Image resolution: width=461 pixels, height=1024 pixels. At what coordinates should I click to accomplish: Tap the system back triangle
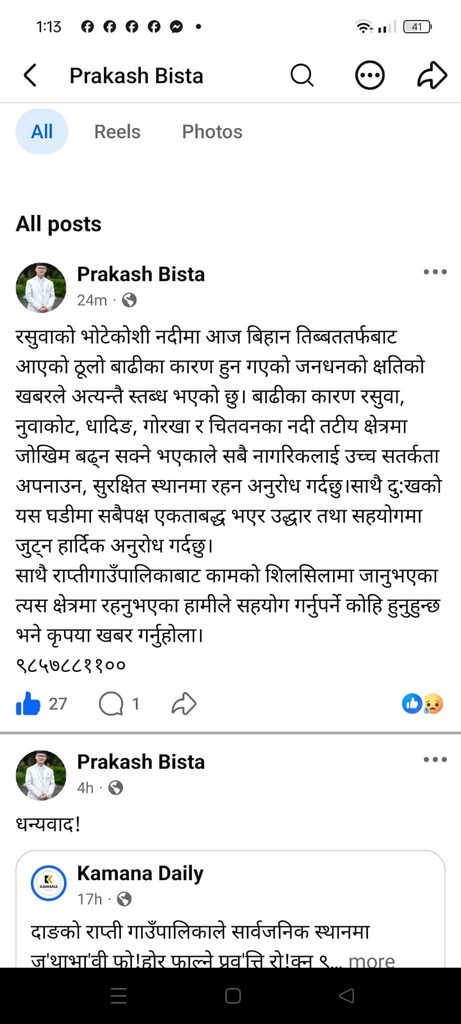tap(347, 995)
